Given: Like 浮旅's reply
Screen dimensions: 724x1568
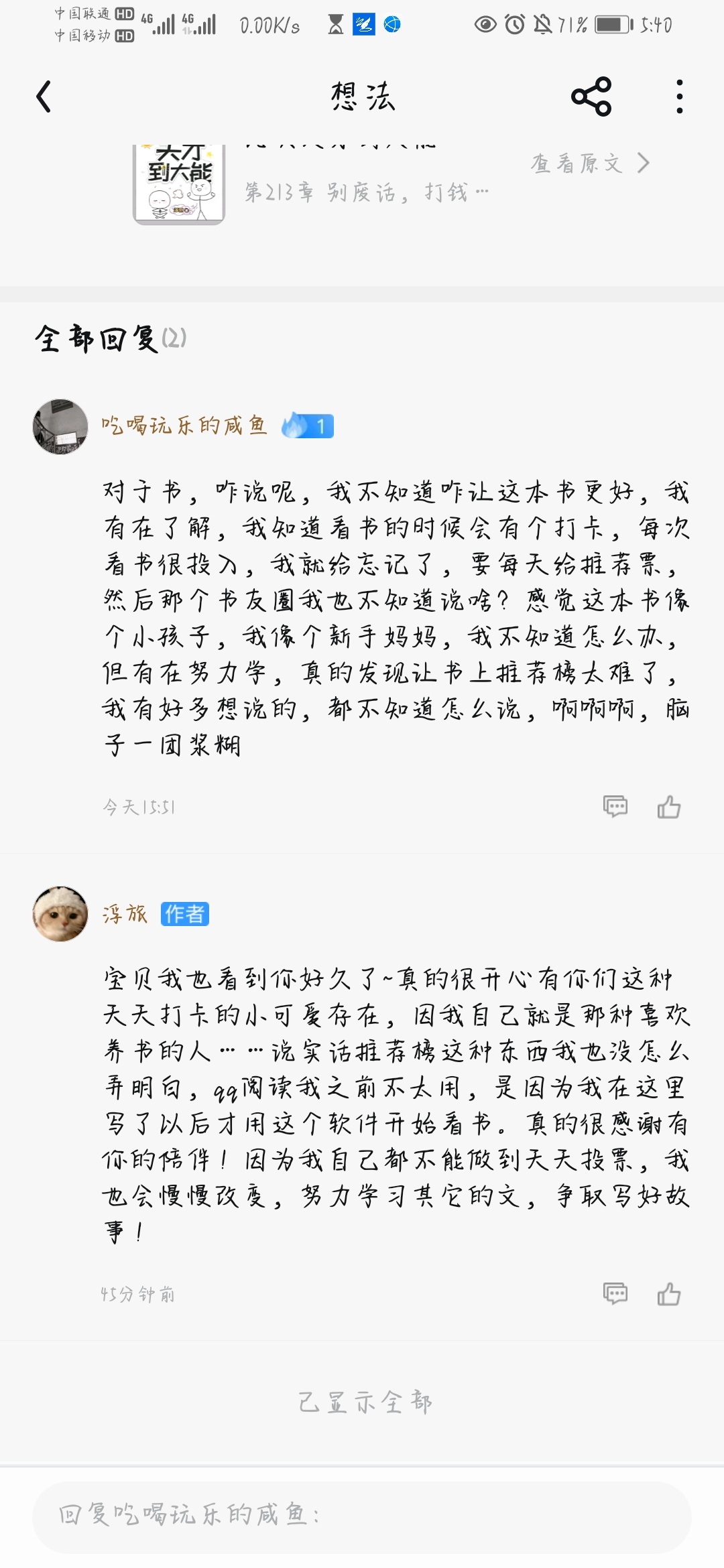Looking at the screenshot, I should click(668, 1293).
